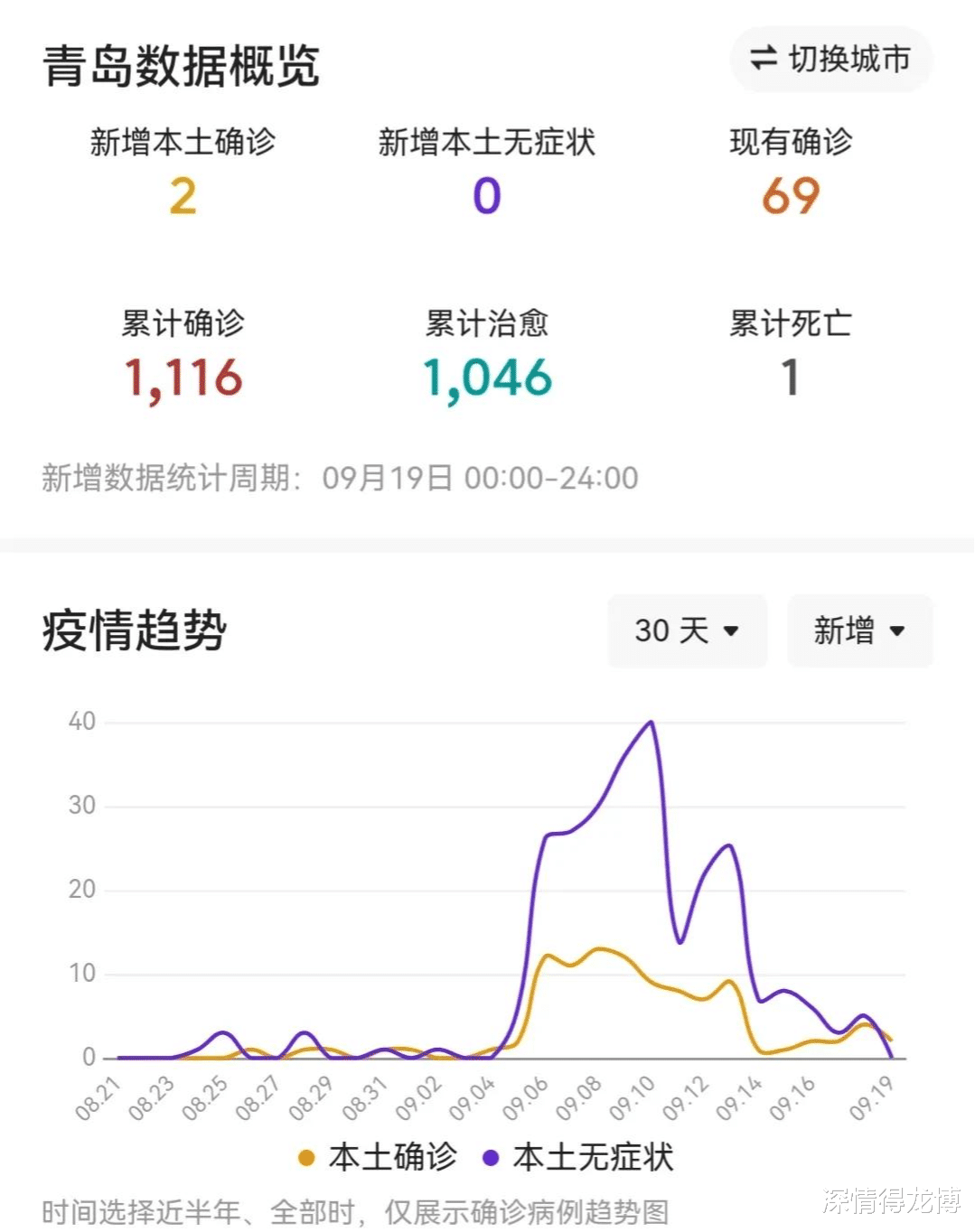Toggle the 本土确诊 legend series
This screenshot has width=975, height=1232.
point(379,1157)
